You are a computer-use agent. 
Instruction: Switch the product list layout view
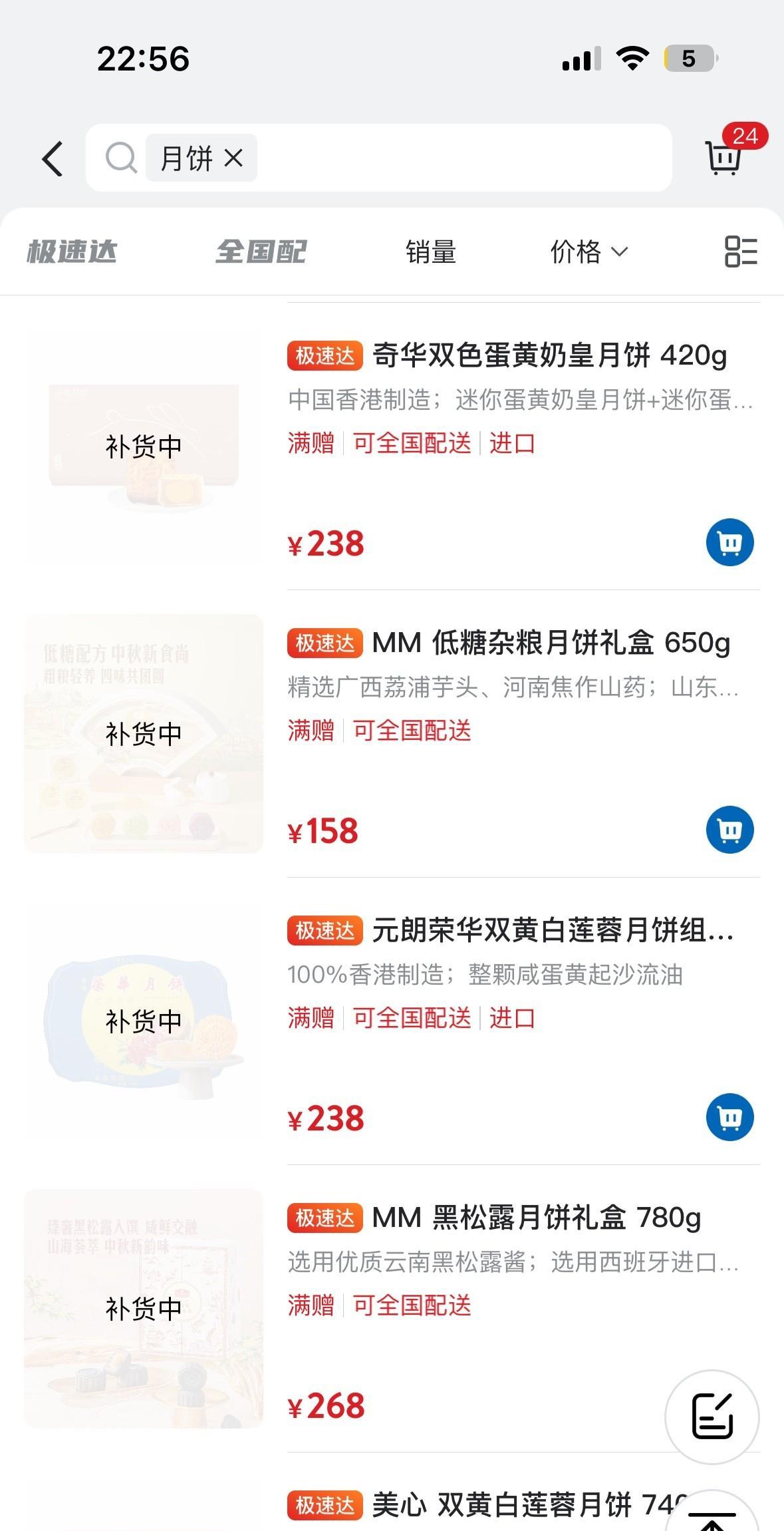click(741, 252)
